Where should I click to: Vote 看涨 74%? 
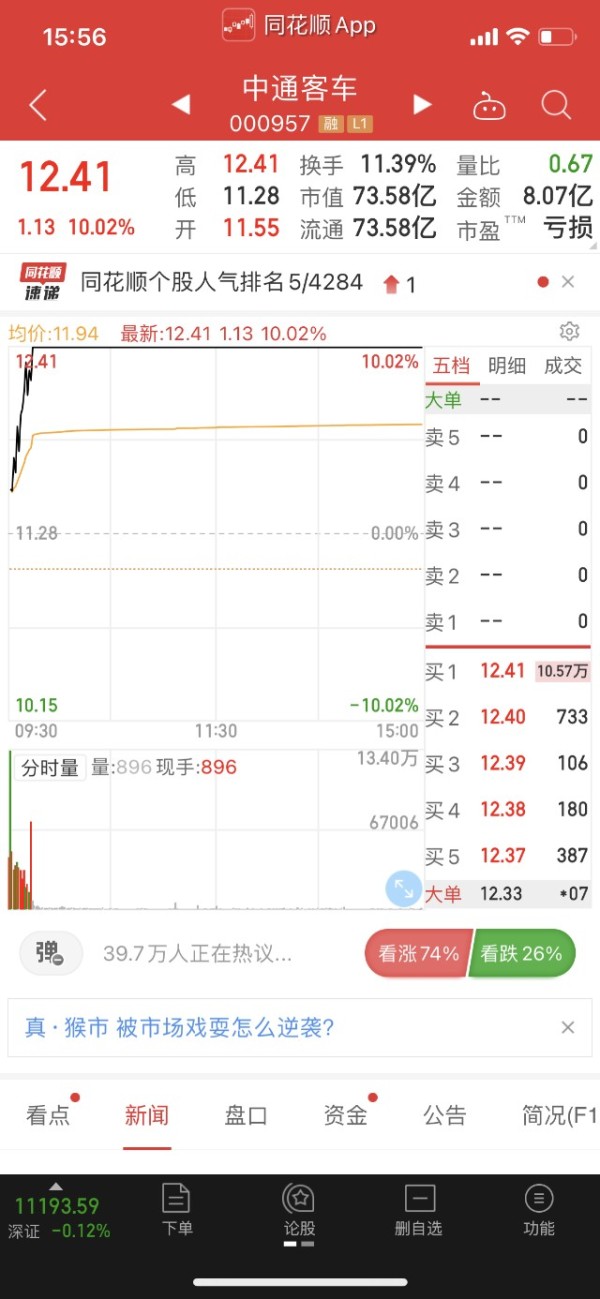(x=417, y=954)
